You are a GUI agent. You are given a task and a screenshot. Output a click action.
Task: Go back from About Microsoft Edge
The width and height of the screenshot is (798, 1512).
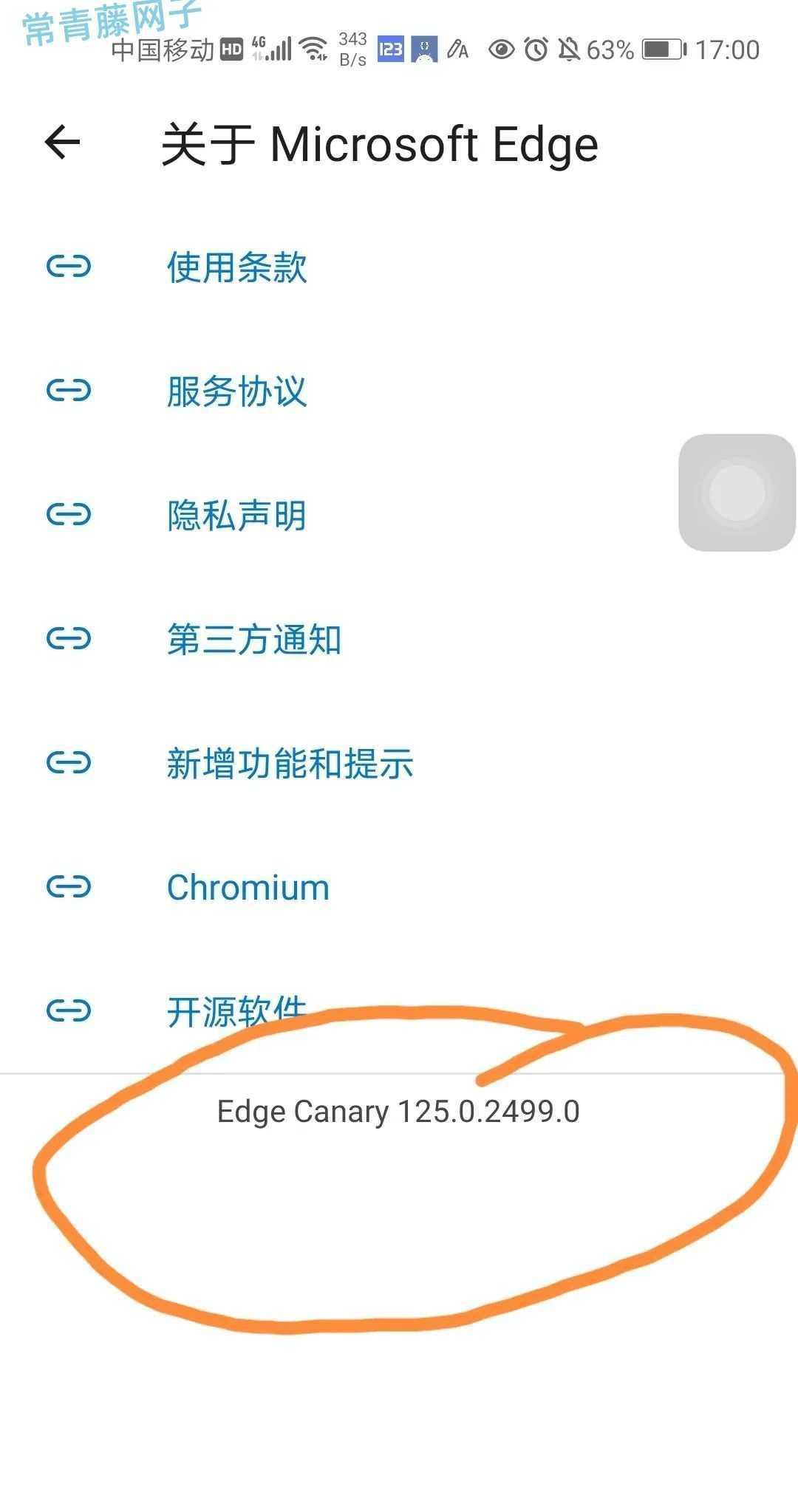click(x=62, y=142)
